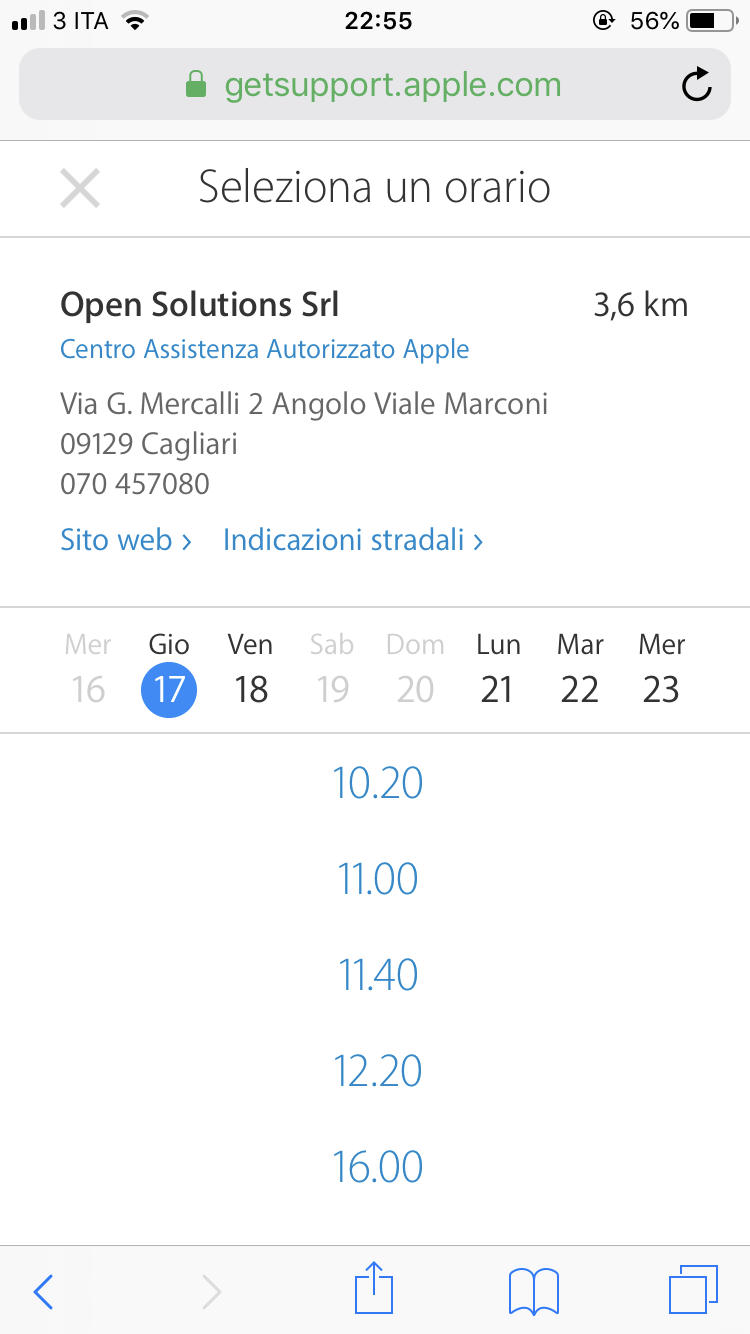Choose the 10.20 time slot

point(378,783)
